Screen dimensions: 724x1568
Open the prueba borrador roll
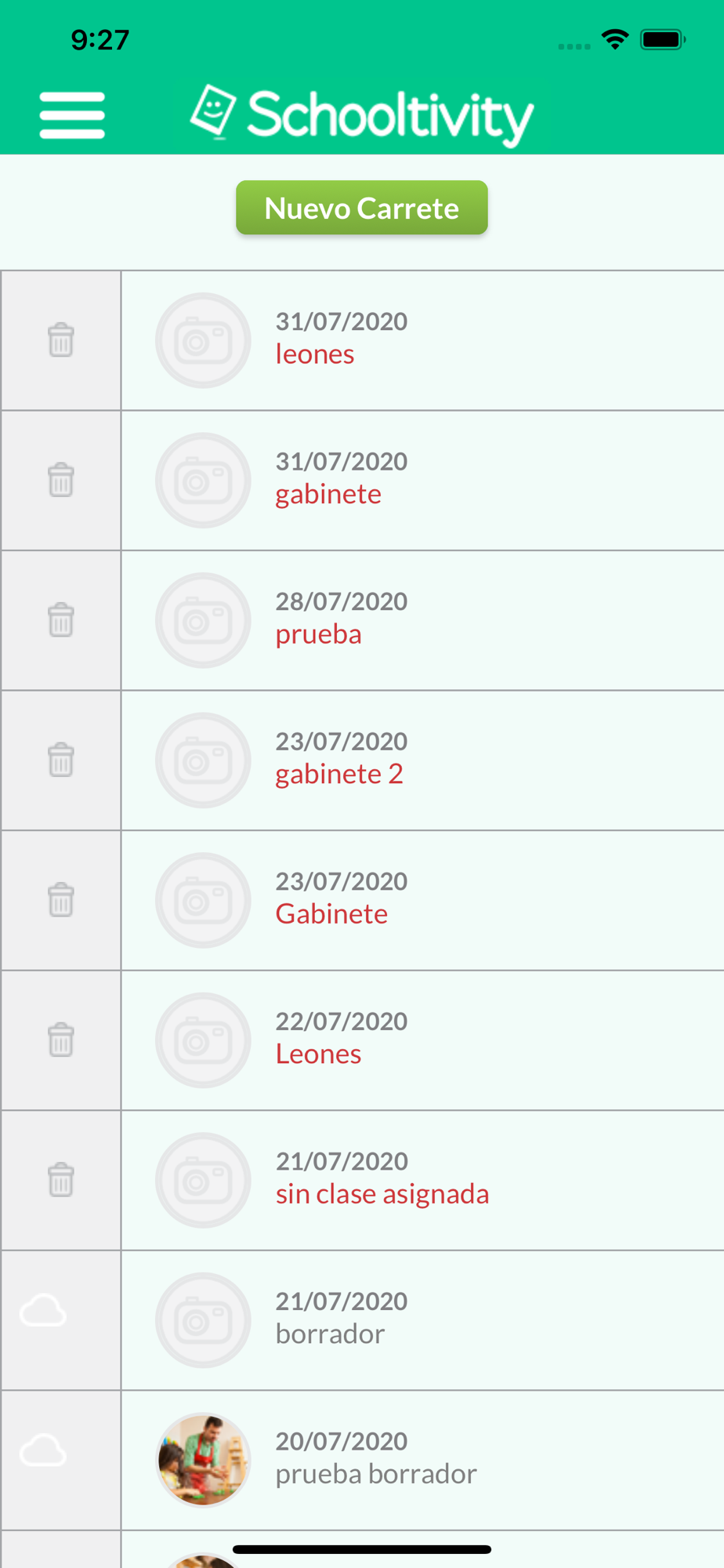click(422, 1460)
